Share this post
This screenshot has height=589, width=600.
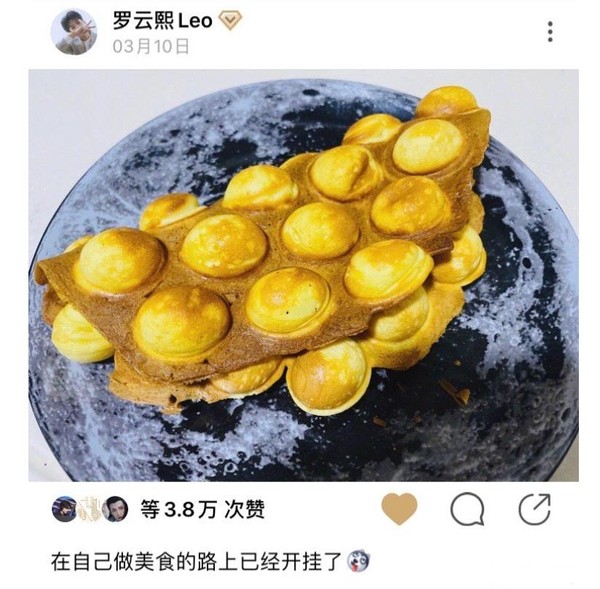[x=535, y=509]
